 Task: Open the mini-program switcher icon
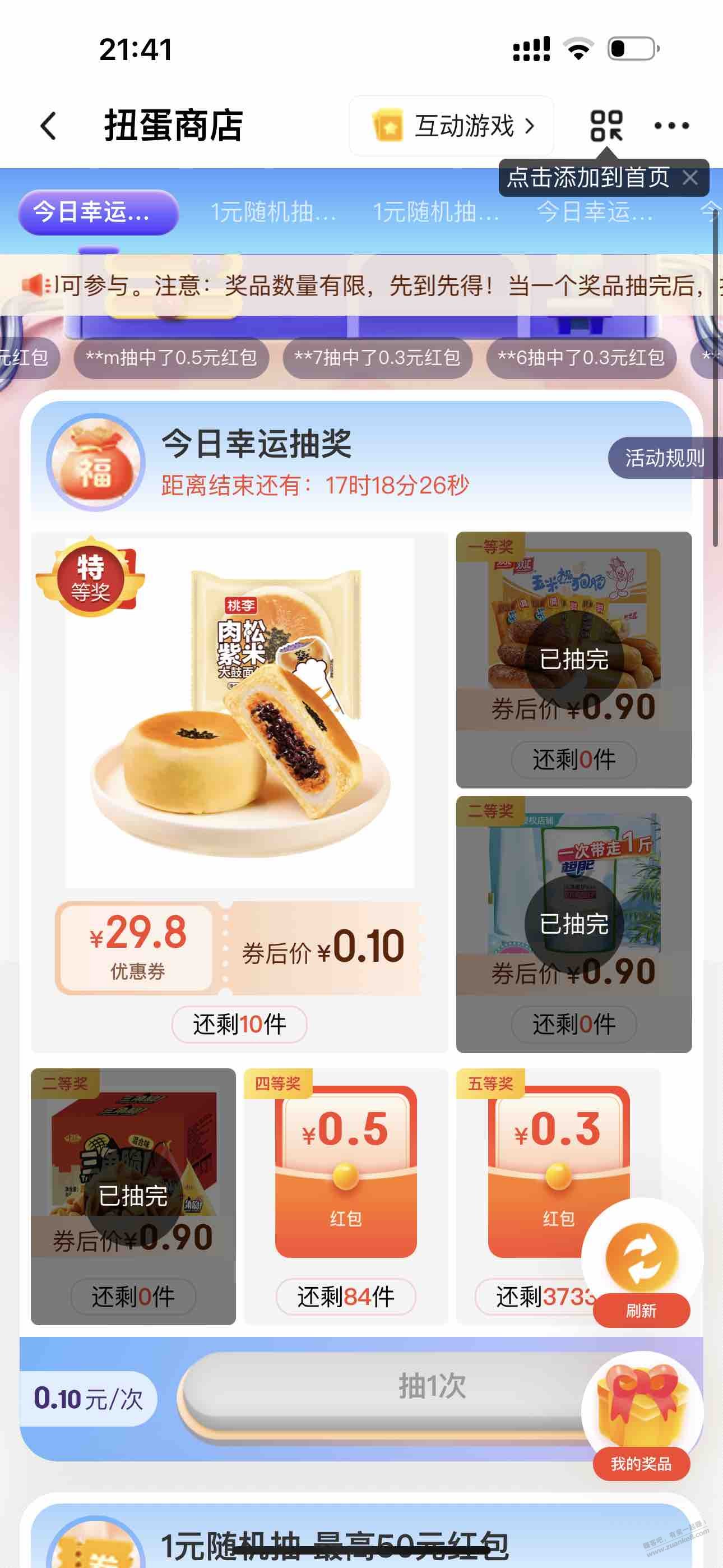click(x=606, y=126)
